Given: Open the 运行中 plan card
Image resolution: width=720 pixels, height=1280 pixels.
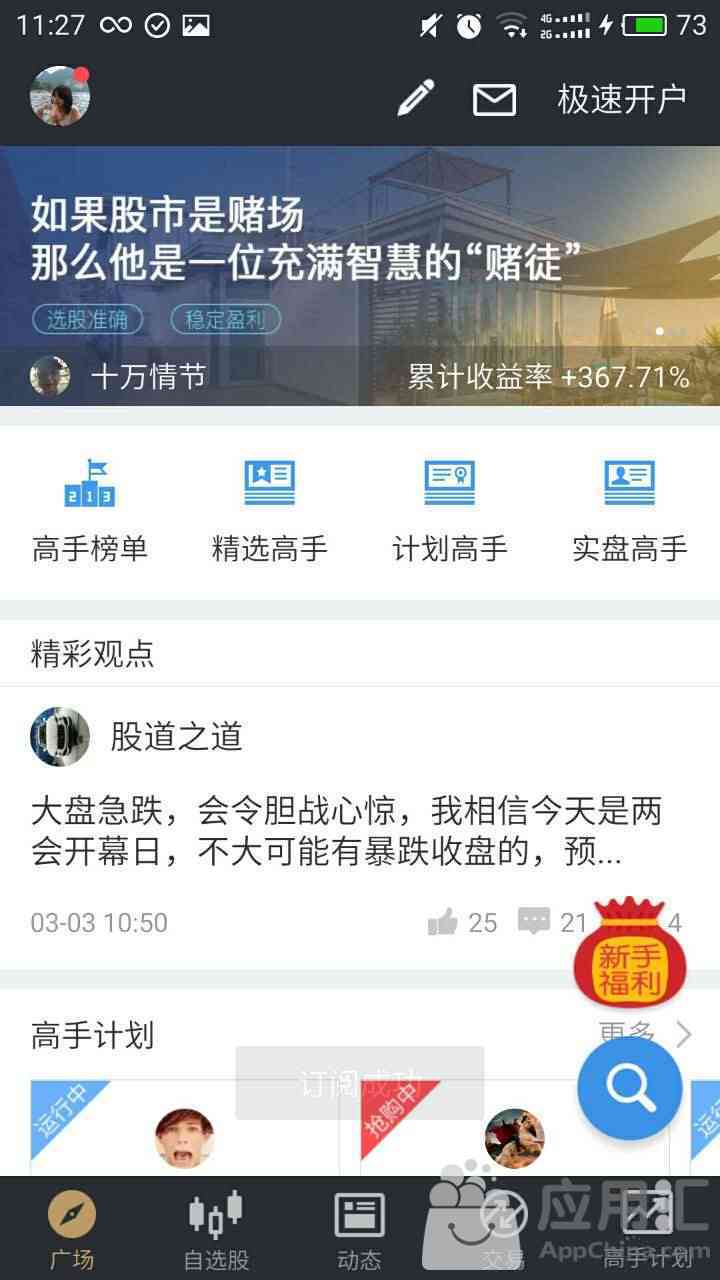Looking at the screenshot, I should pyautogui.click(x=185, y=1130).
